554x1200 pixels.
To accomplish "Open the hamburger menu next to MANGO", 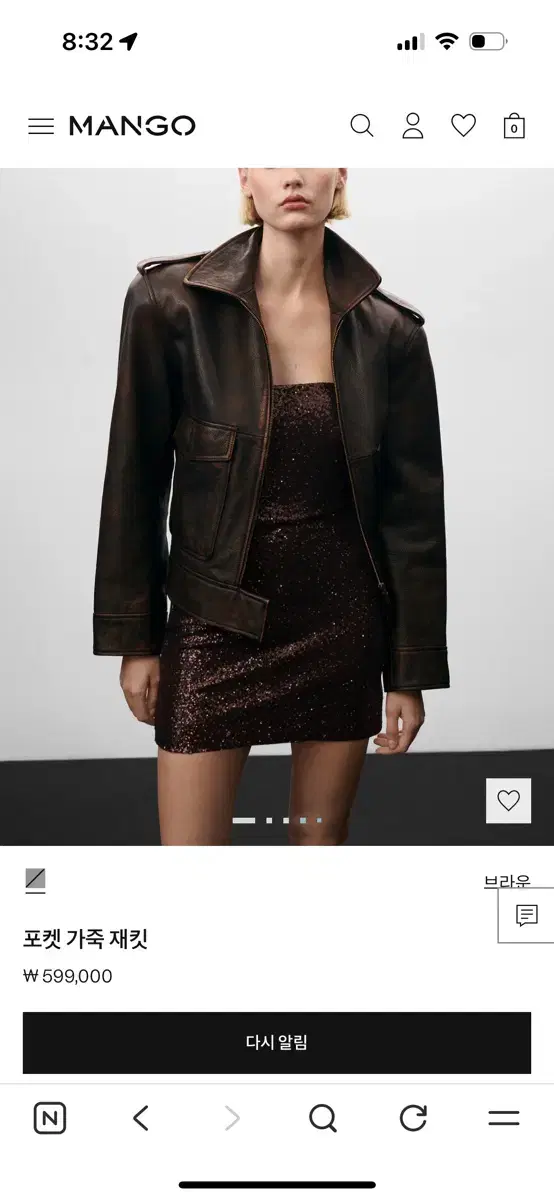I will click(41, 126).
